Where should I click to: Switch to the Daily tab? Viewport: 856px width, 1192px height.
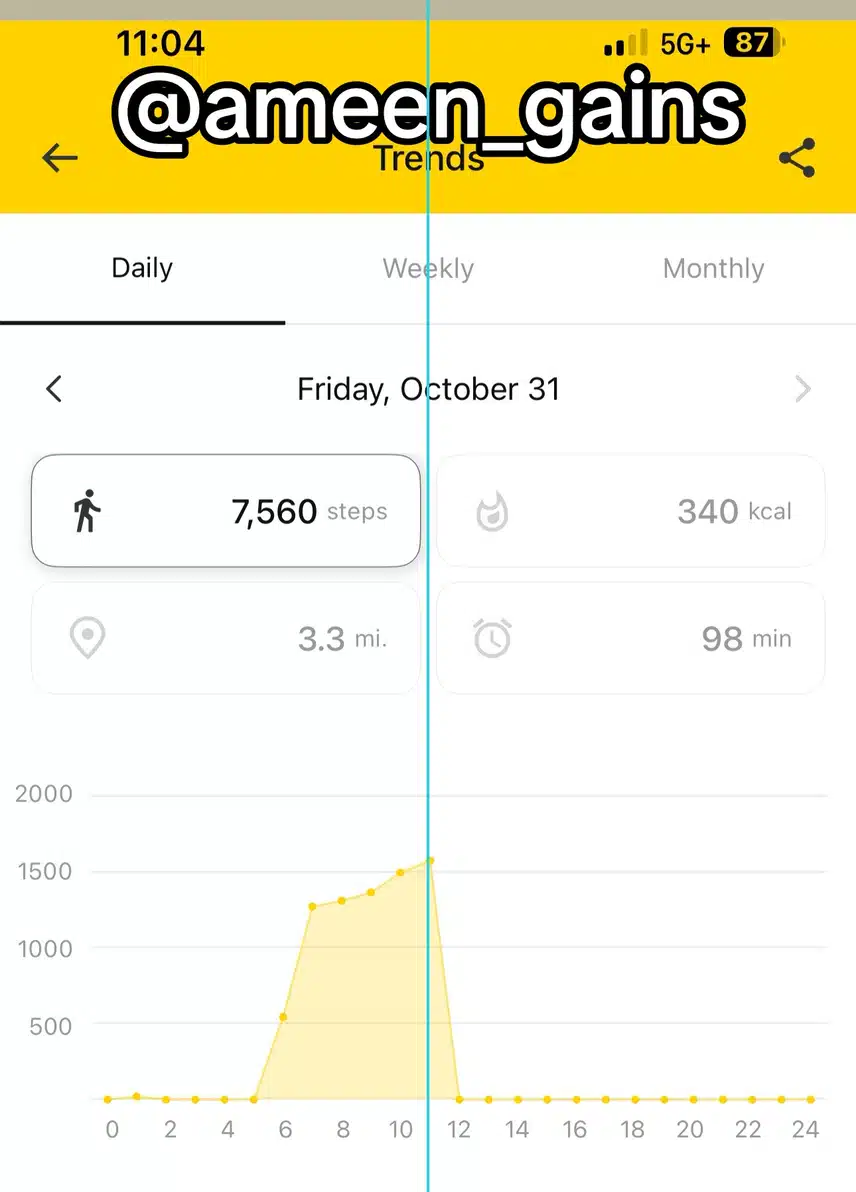click(x=142, y=269)
